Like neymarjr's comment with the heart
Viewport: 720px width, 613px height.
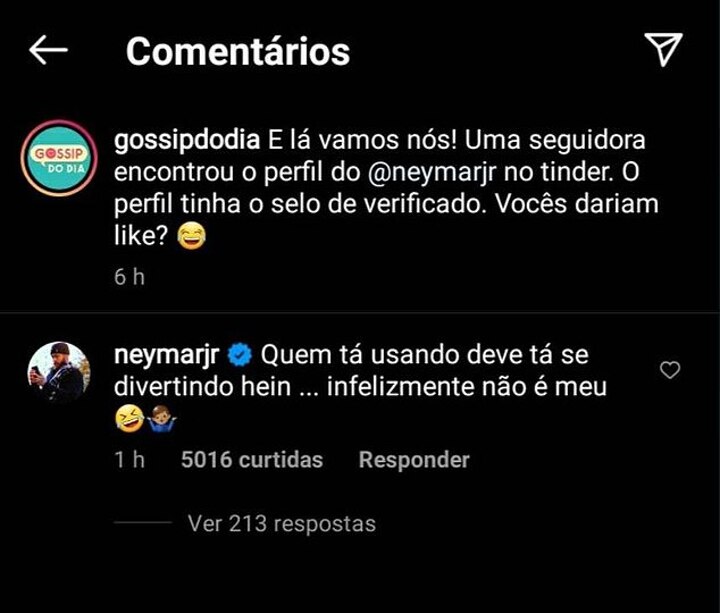[670, 371]
